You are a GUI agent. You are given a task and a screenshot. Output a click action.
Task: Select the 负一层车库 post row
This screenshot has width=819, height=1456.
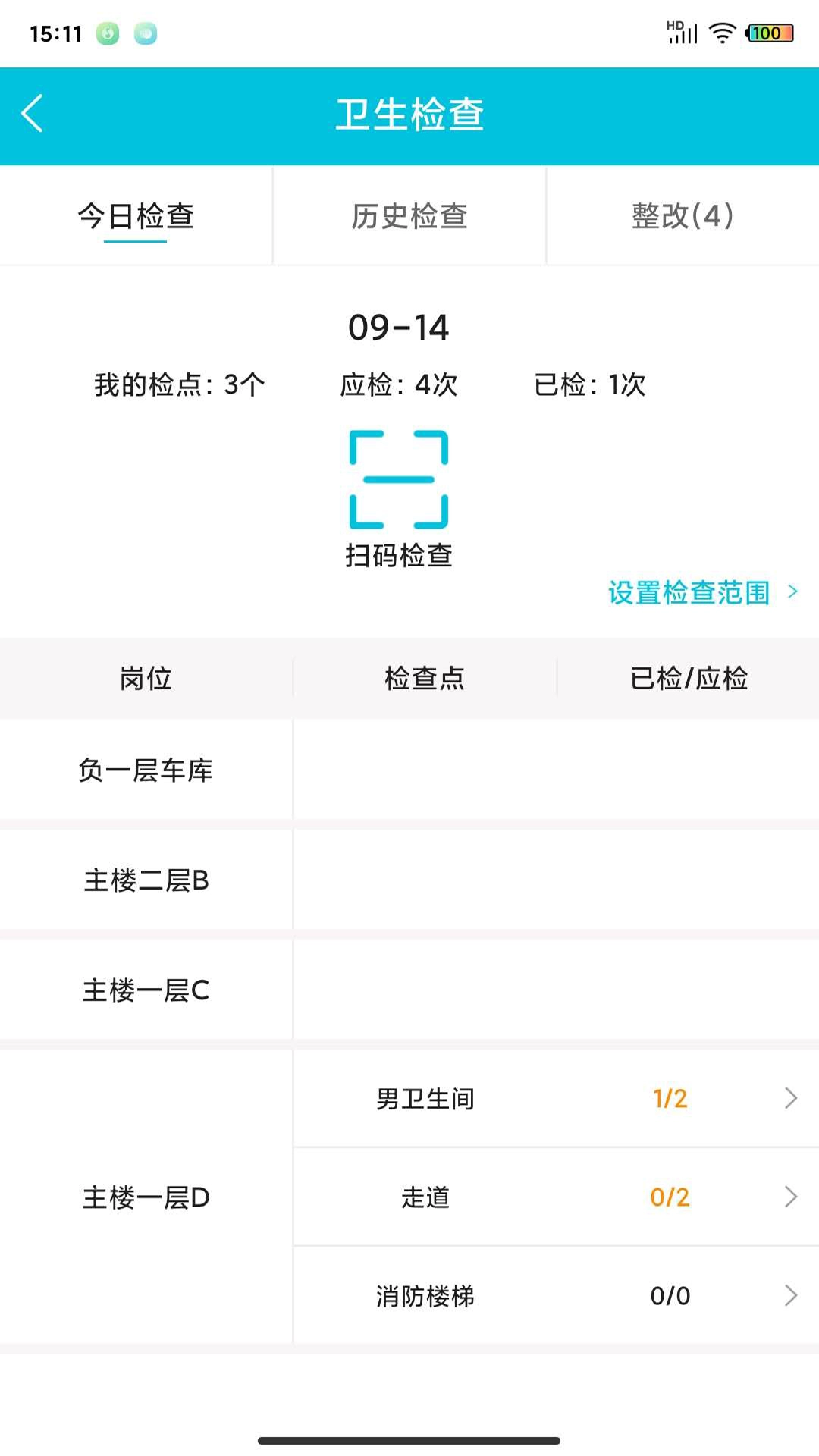[146, 770]
